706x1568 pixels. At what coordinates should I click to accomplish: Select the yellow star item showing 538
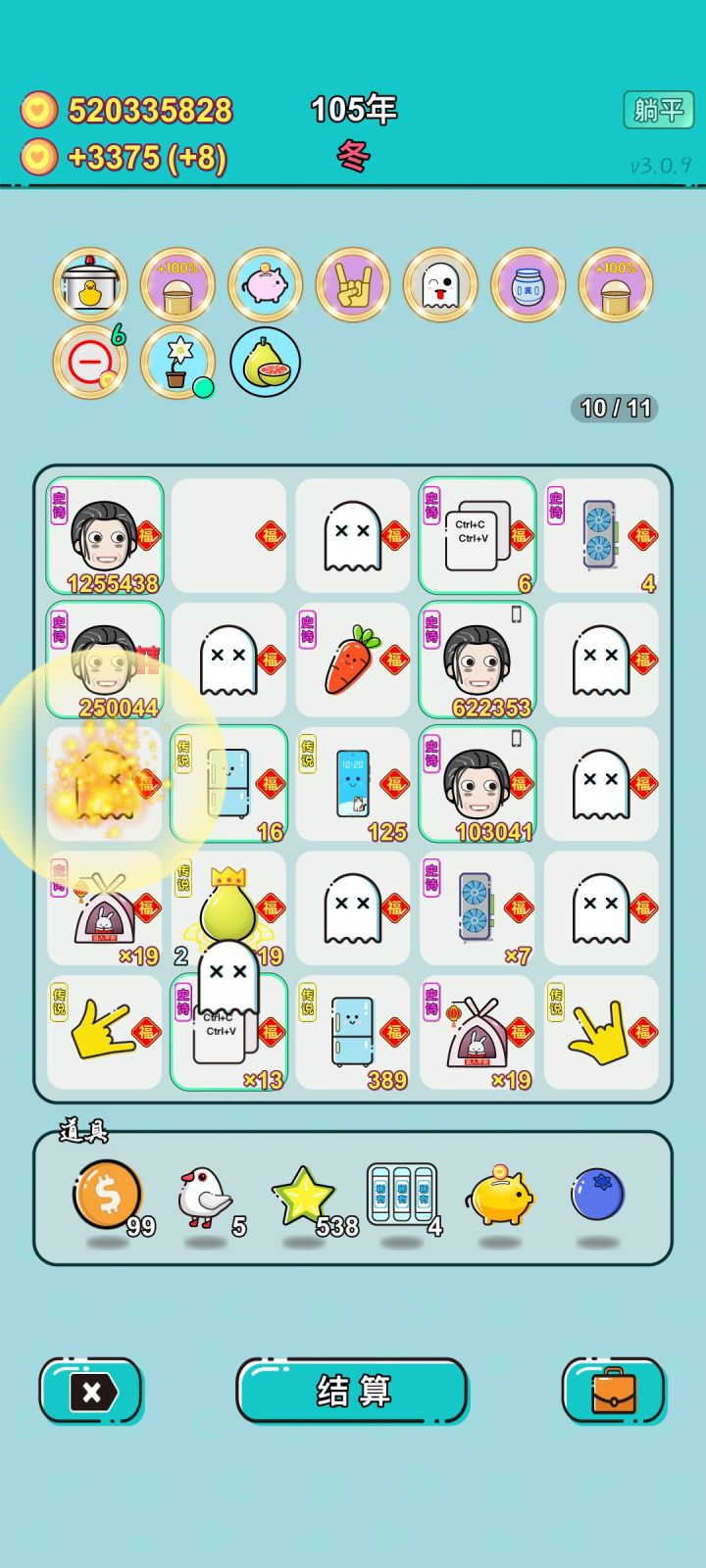coord(304,1191)
